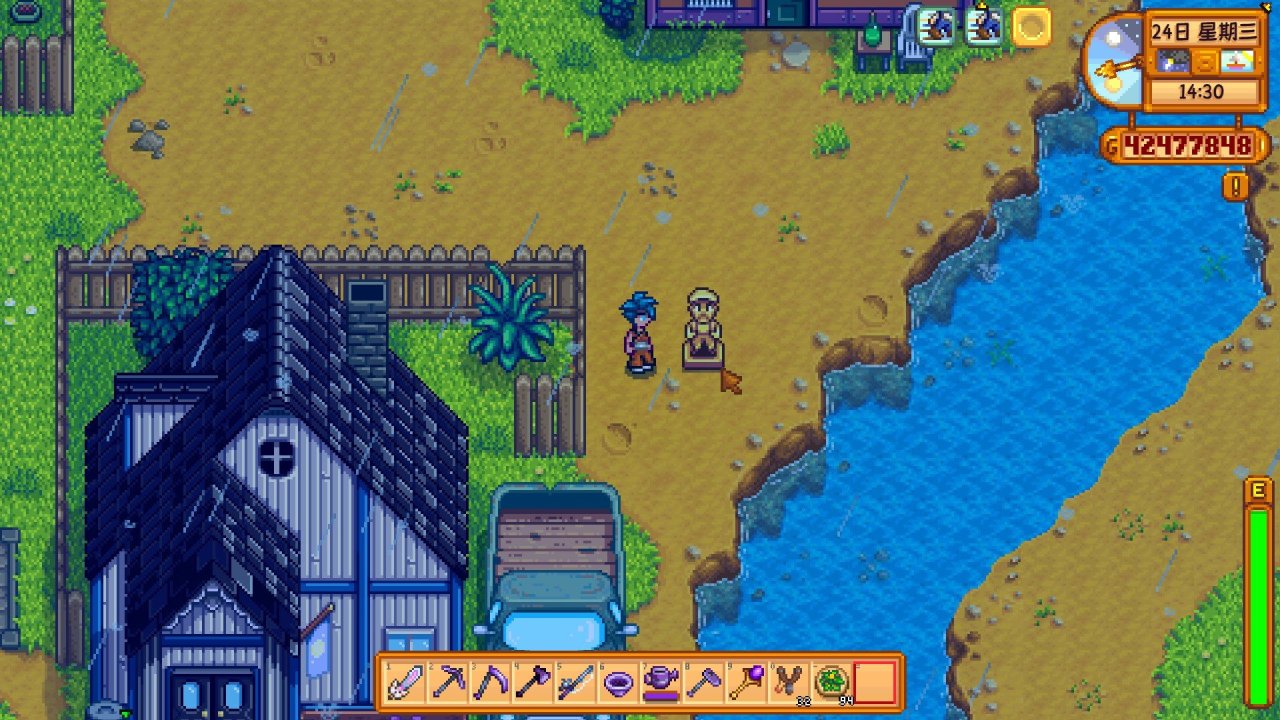Interact with the statue beside the player
Viewport: 1280px width, 720px height.
pyautogui.click(x=703, y=328)
